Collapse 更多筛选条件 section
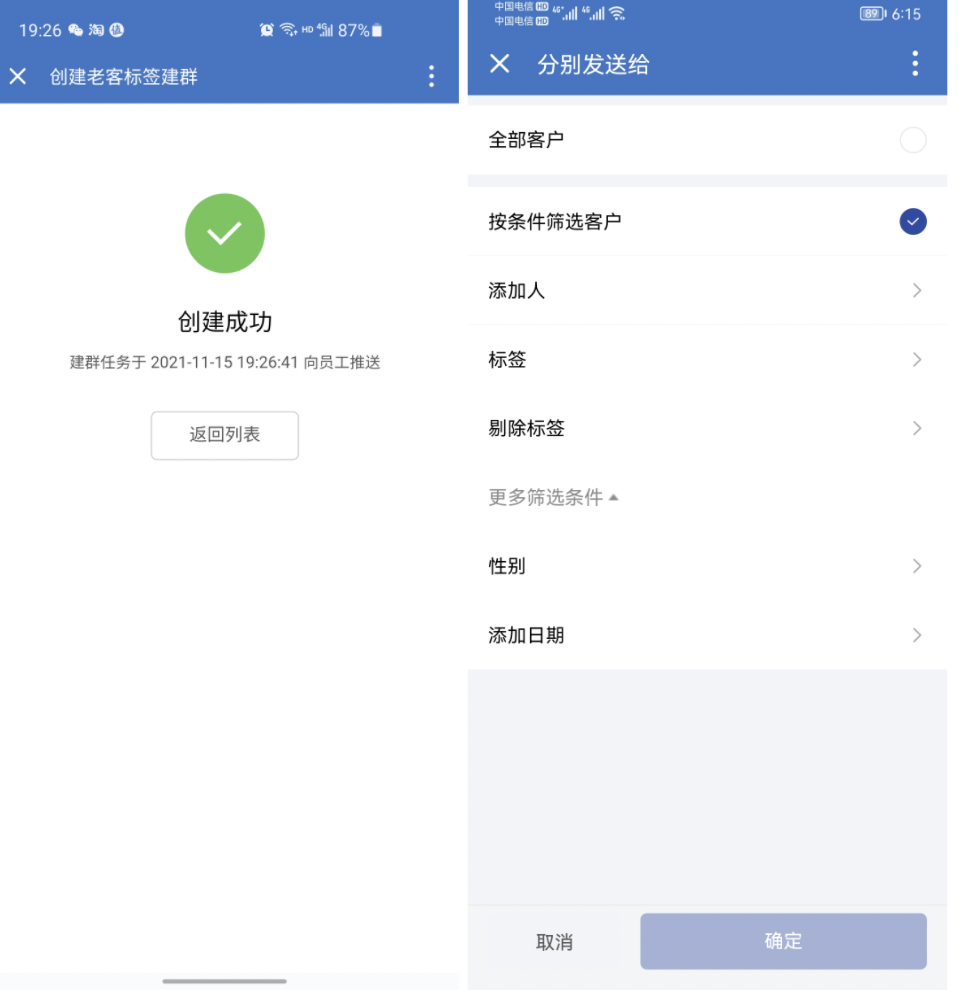The width and height of the screenshot is (968, 1000). point(554,497)
